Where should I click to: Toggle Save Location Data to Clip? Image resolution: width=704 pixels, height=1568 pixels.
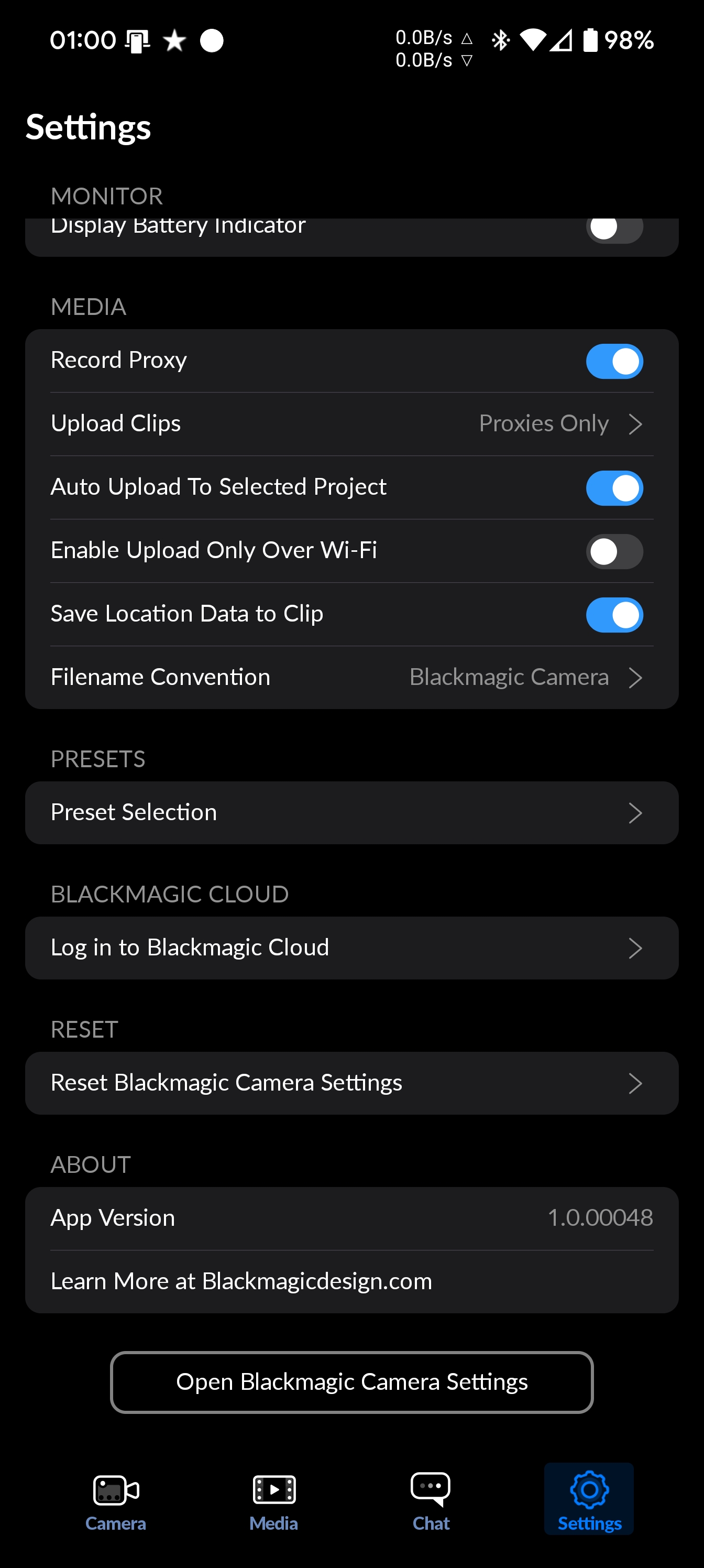point(614,615)
